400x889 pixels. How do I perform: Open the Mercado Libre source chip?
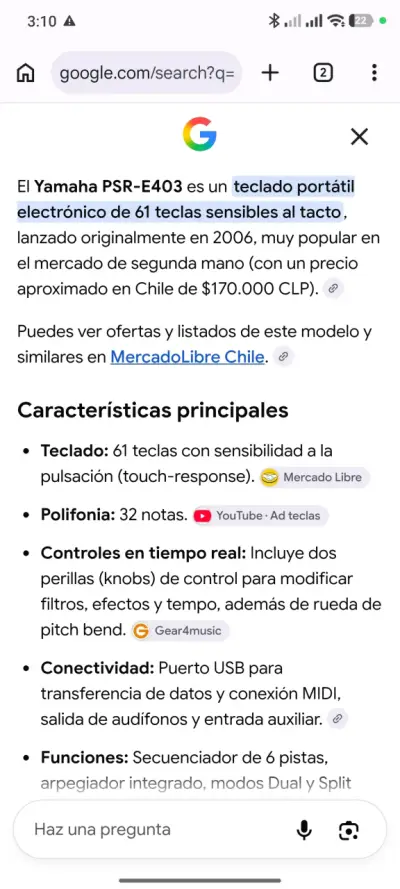[314, 477]
